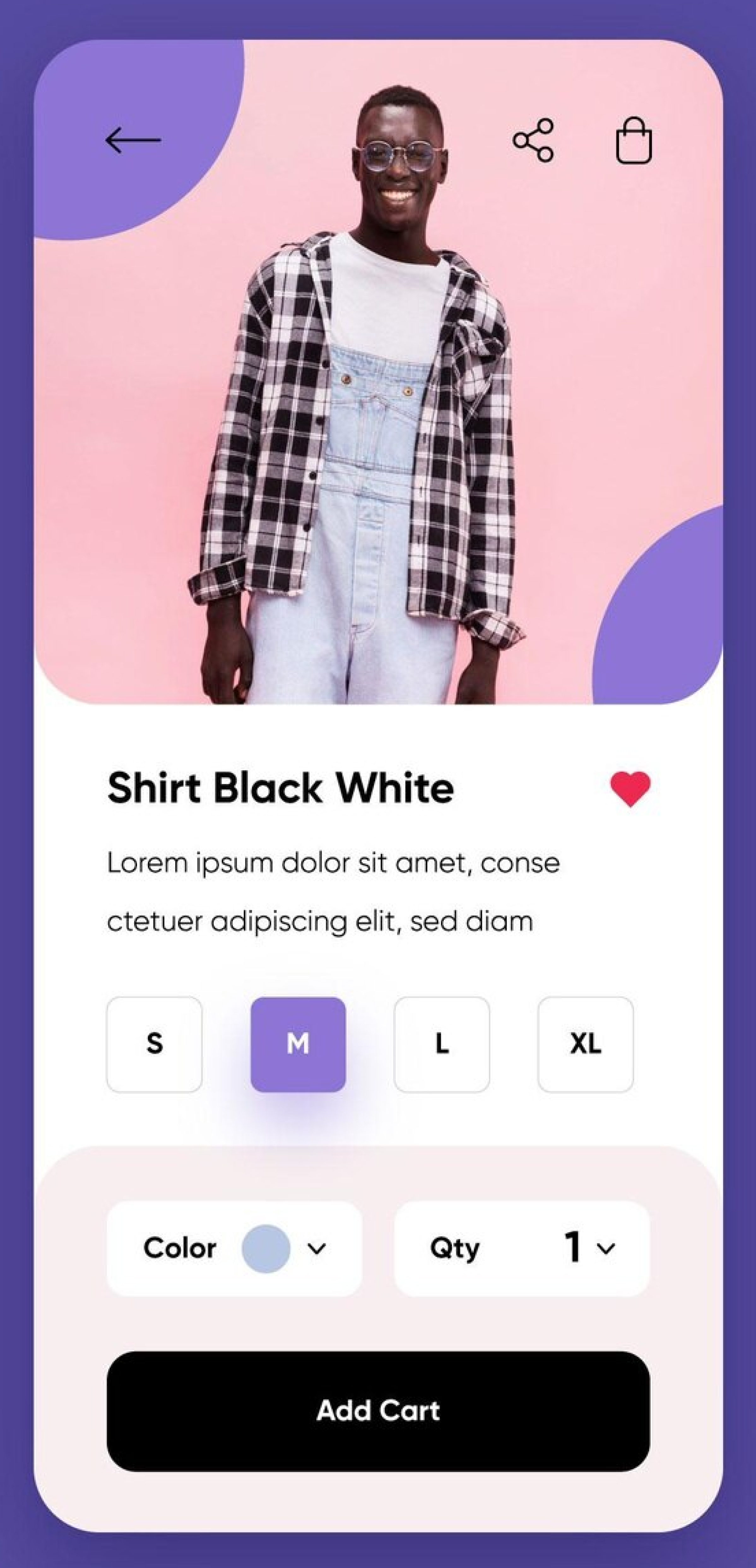Share this shirt product
Screen dimensions: 756x1568
coord(533,141)
